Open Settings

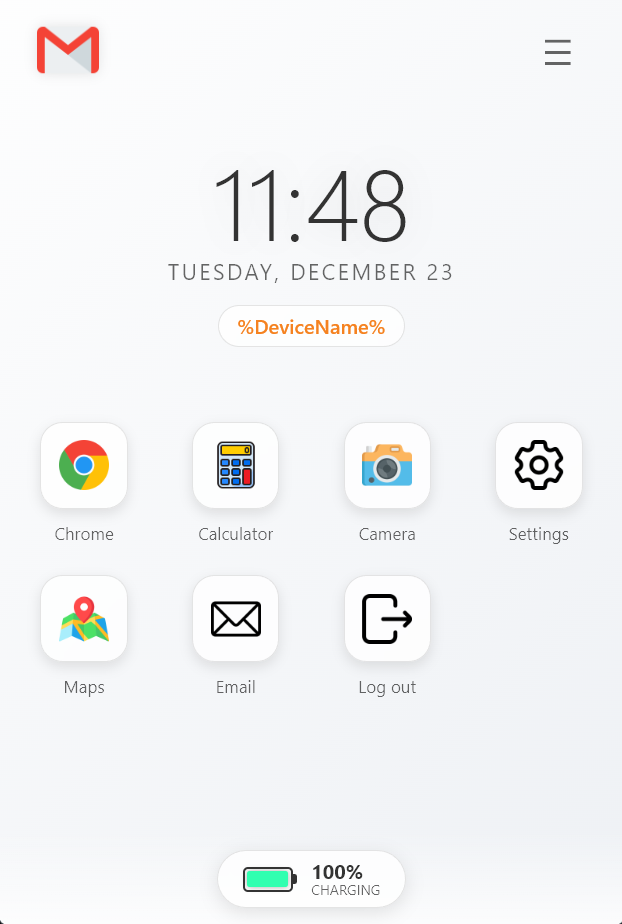pyautogui.click(x=539, y=465)
